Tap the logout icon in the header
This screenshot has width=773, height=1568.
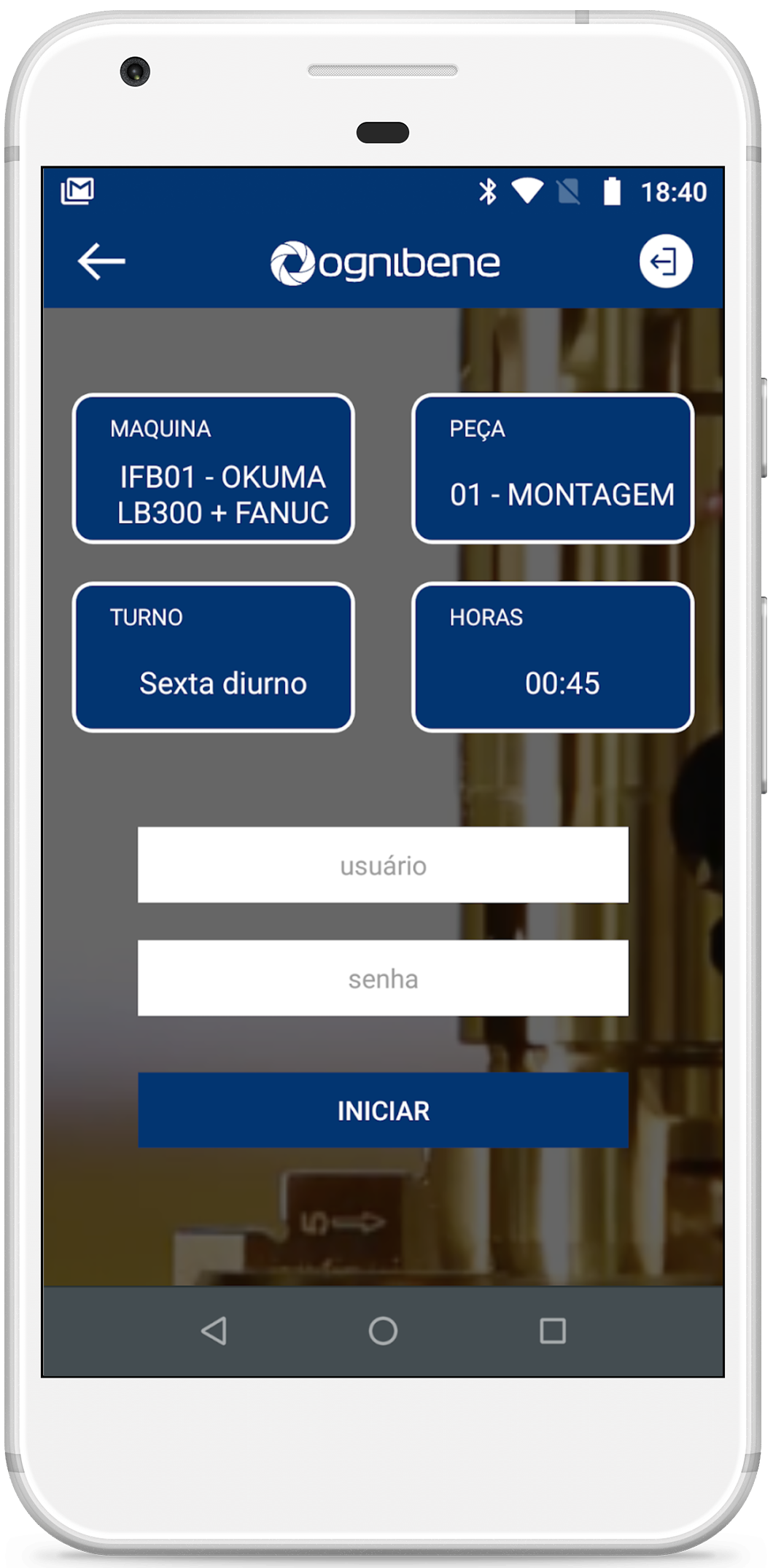coord(665,261)
